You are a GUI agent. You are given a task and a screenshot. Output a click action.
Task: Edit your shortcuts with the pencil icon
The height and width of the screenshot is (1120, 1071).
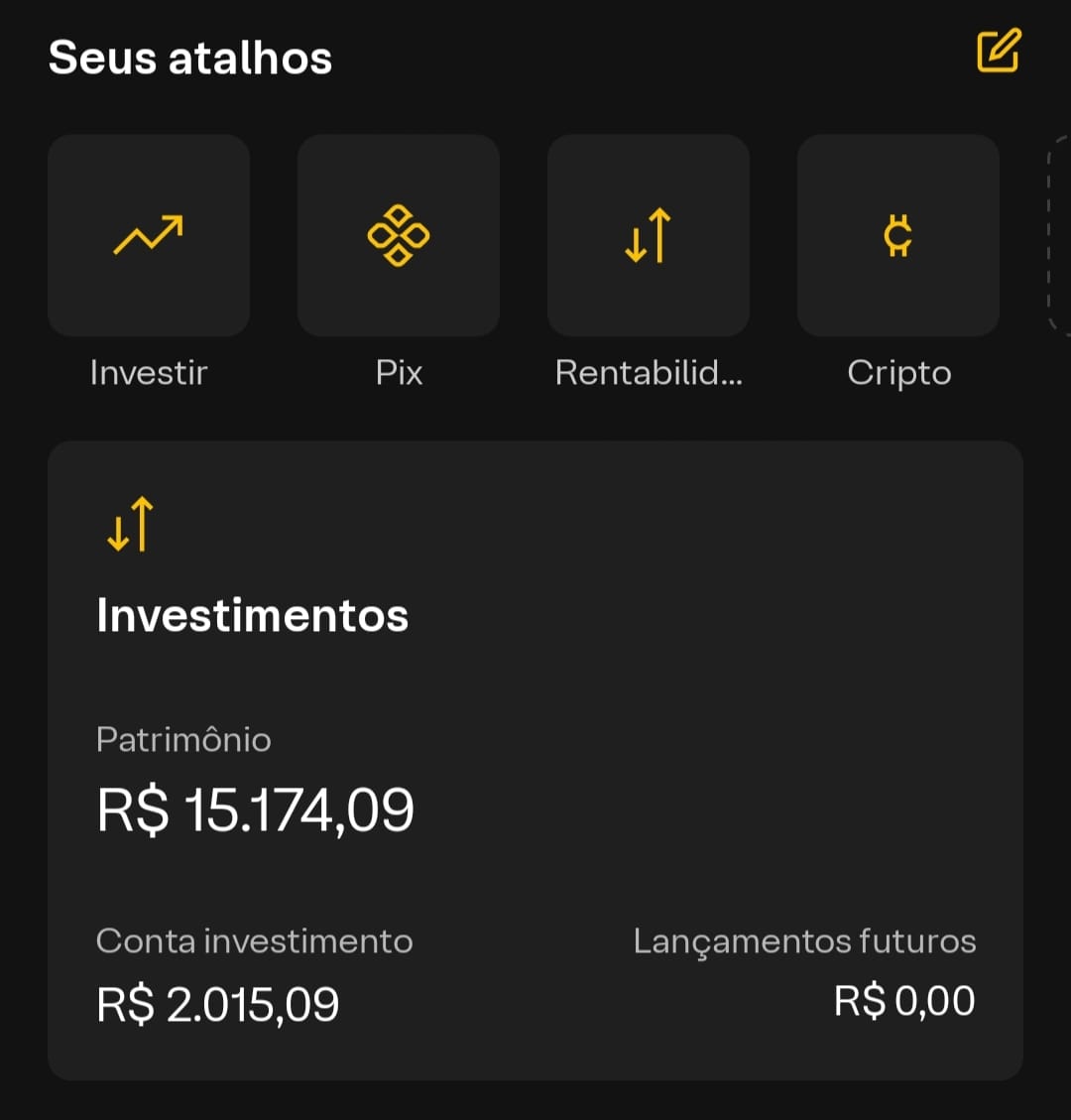click(x=998, y=52)
